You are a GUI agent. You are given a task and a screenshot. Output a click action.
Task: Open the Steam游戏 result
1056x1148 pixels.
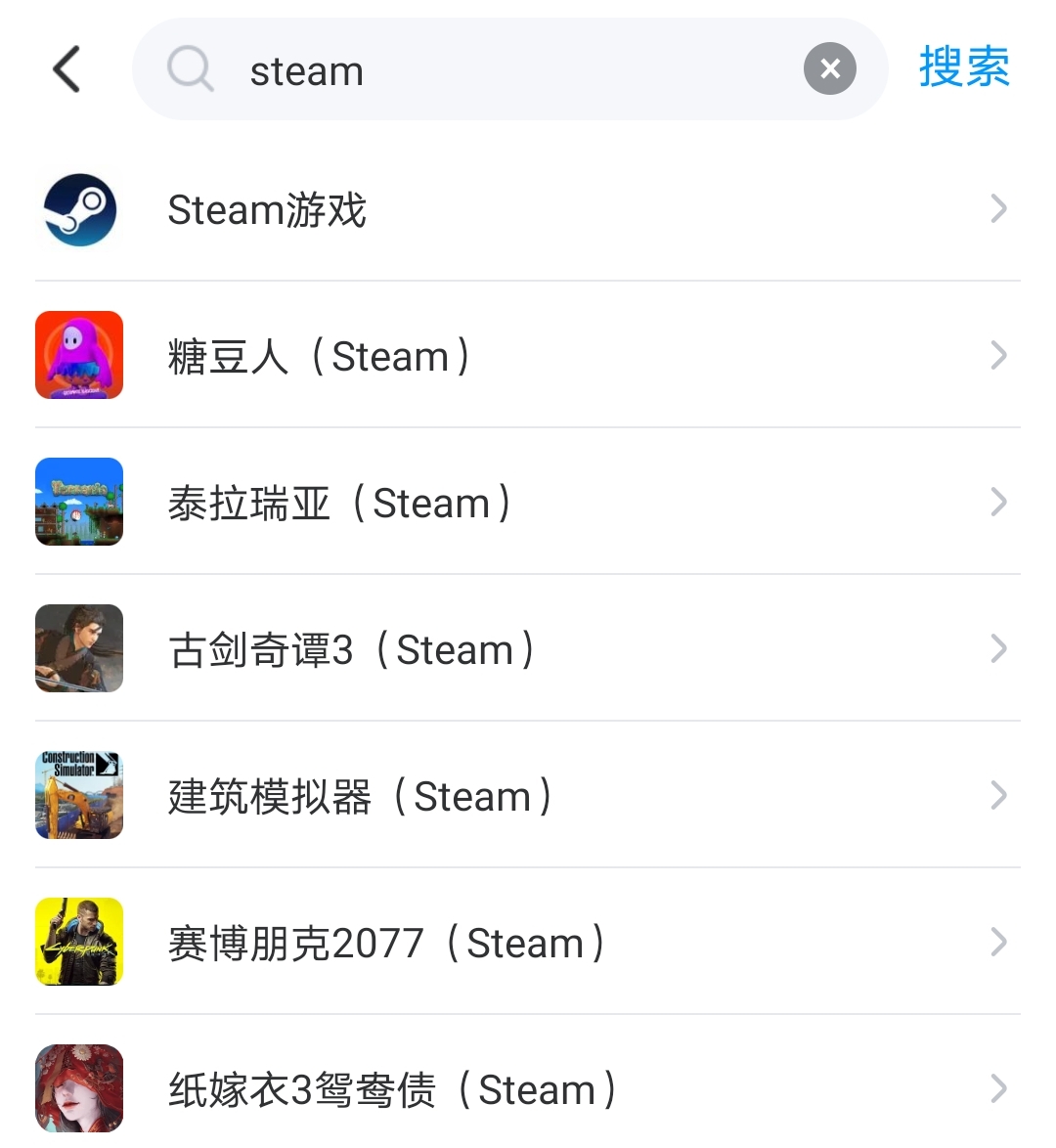pos(528,209)
